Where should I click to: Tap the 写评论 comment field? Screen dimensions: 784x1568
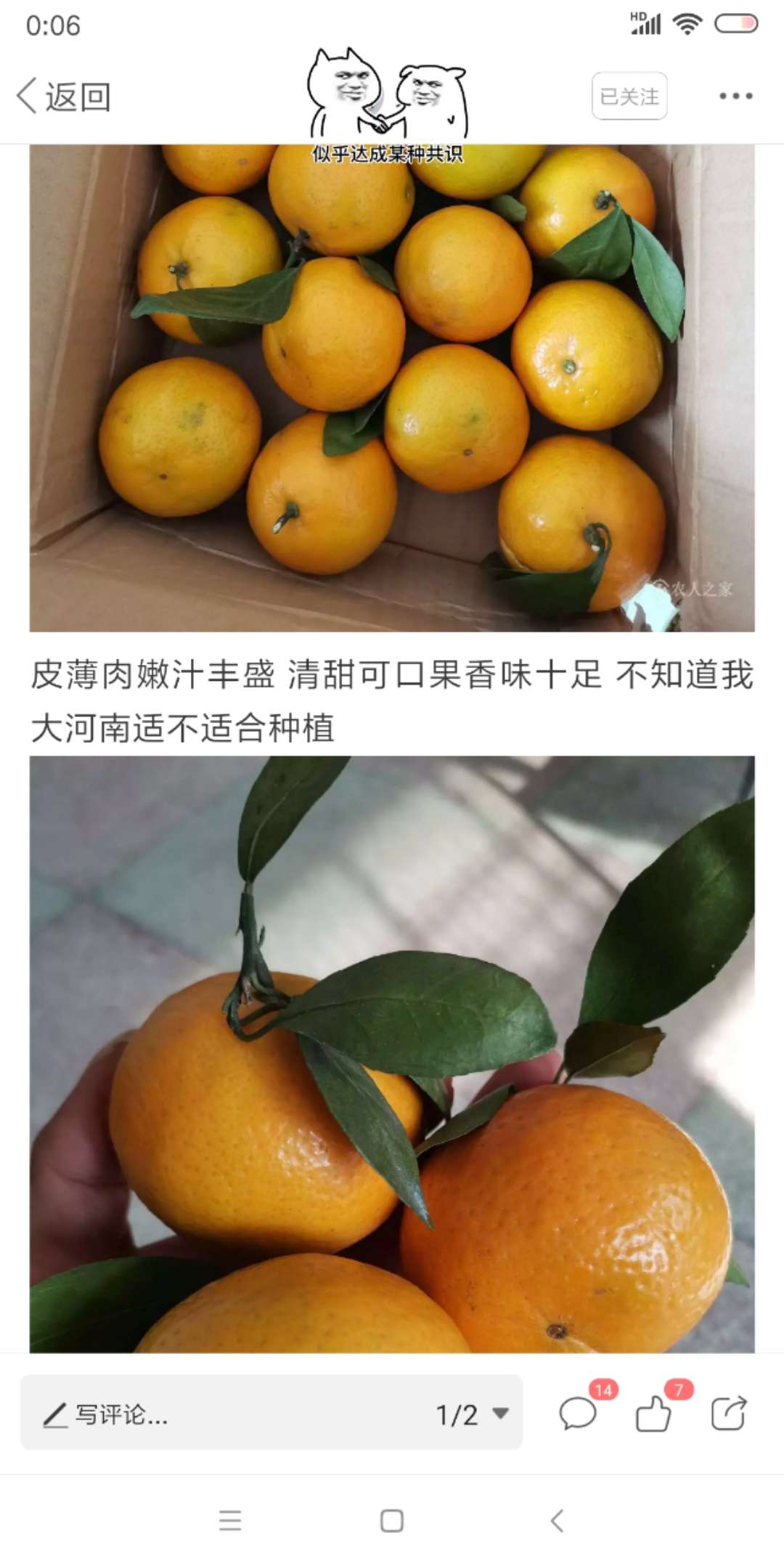218,1415
